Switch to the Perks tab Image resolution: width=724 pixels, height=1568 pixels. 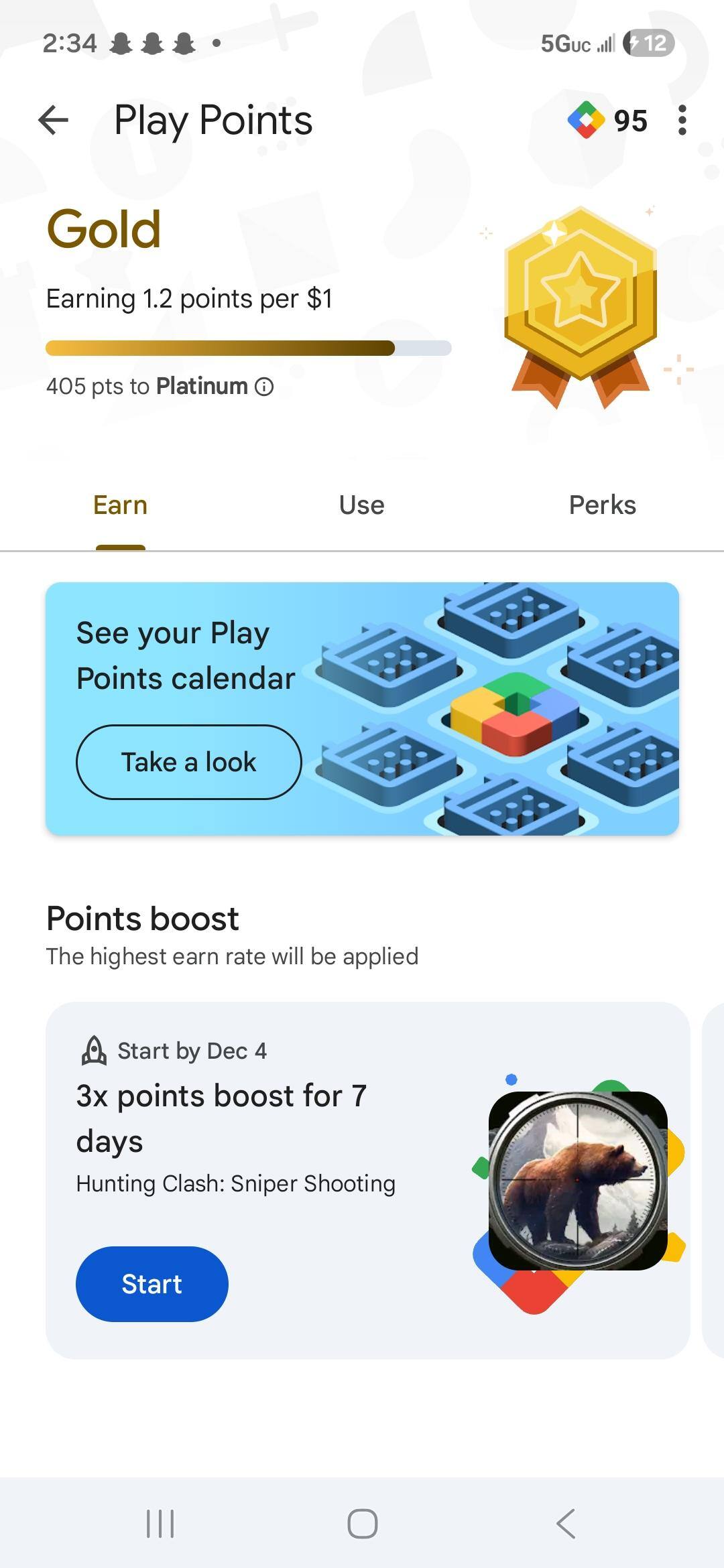point(602,505)
